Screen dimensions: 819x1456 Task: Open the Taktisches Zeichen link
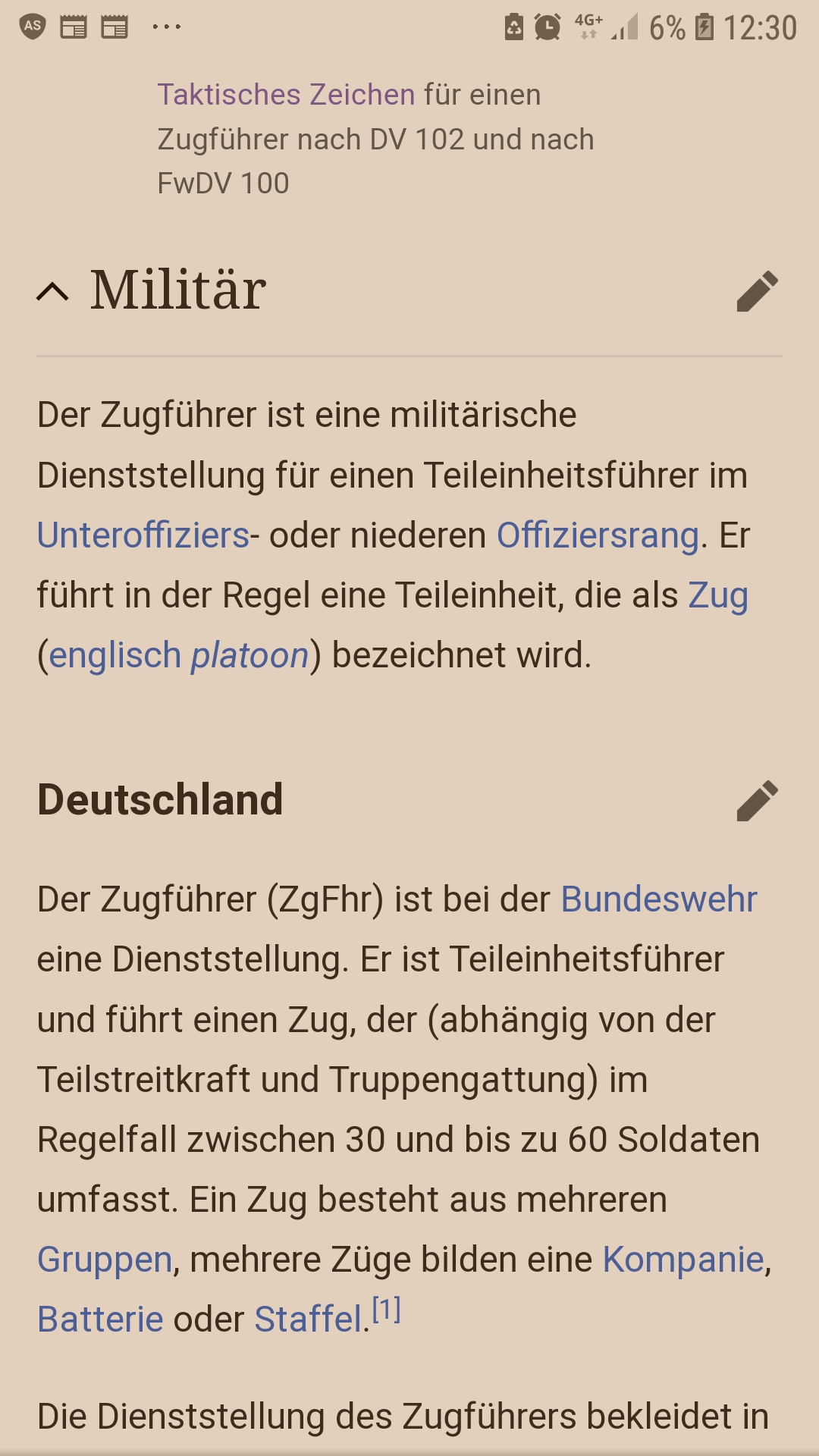pos(286,95)
